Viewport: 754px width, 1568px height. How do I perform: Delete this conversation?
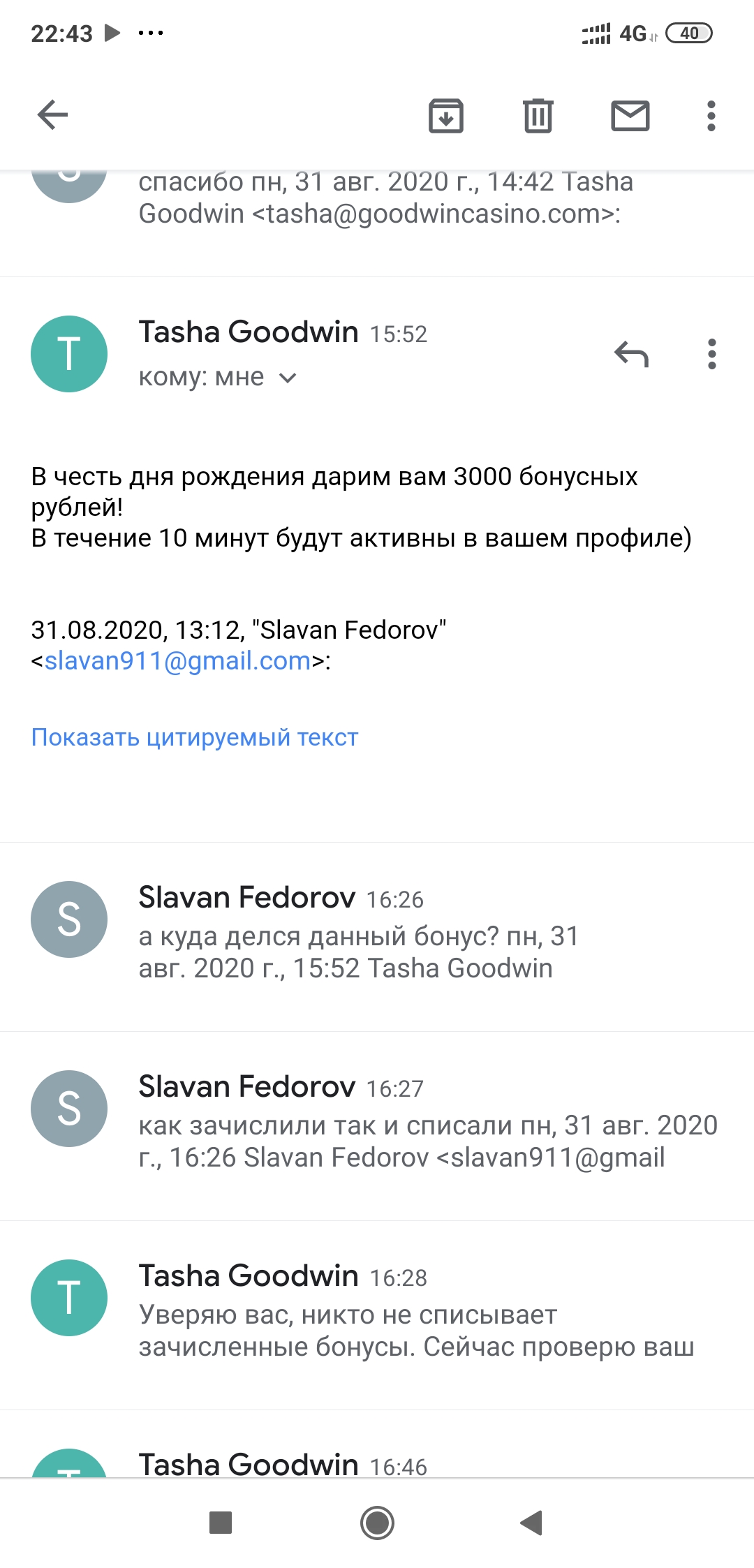click(538, 115)
